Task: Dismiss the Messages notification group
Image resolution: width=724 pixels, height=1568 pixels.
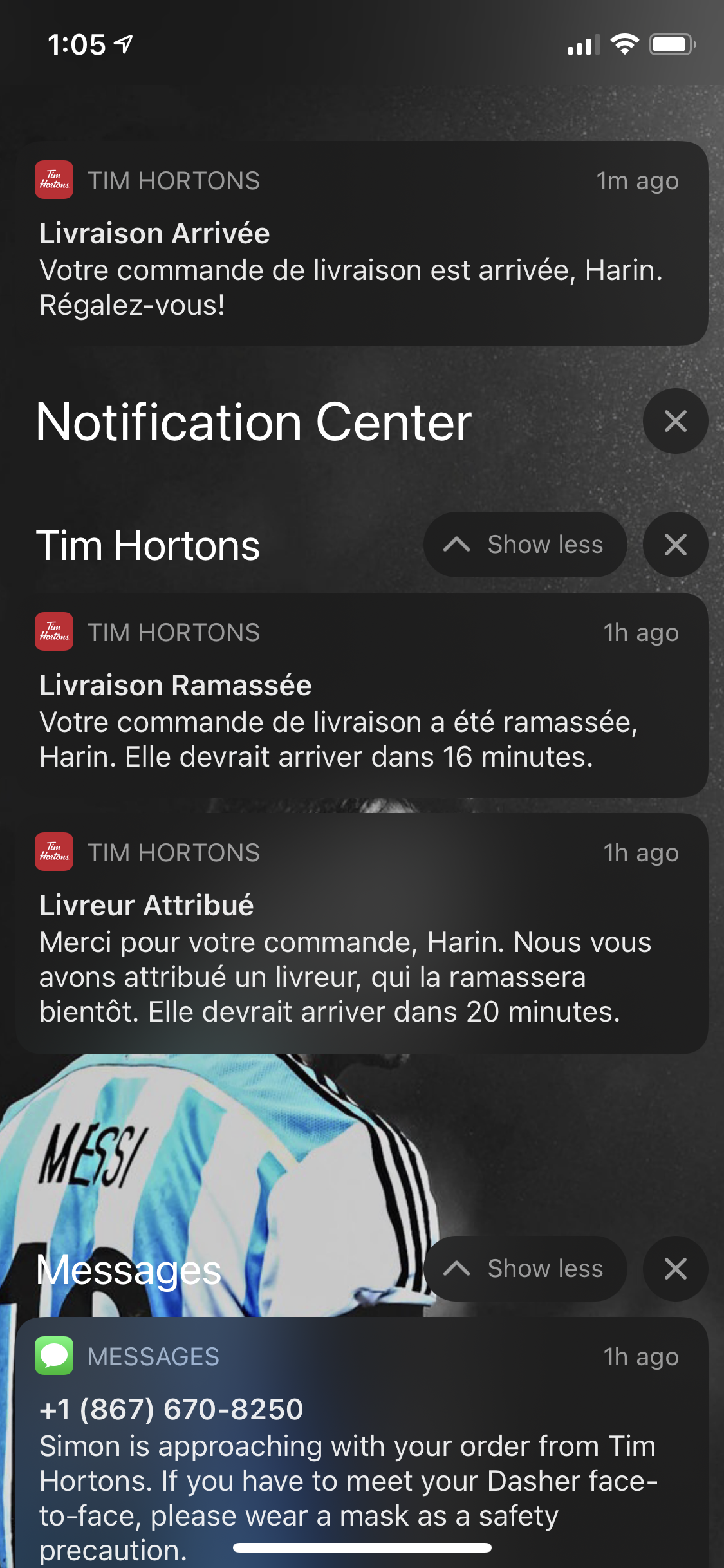Action: pos(675,1269)
